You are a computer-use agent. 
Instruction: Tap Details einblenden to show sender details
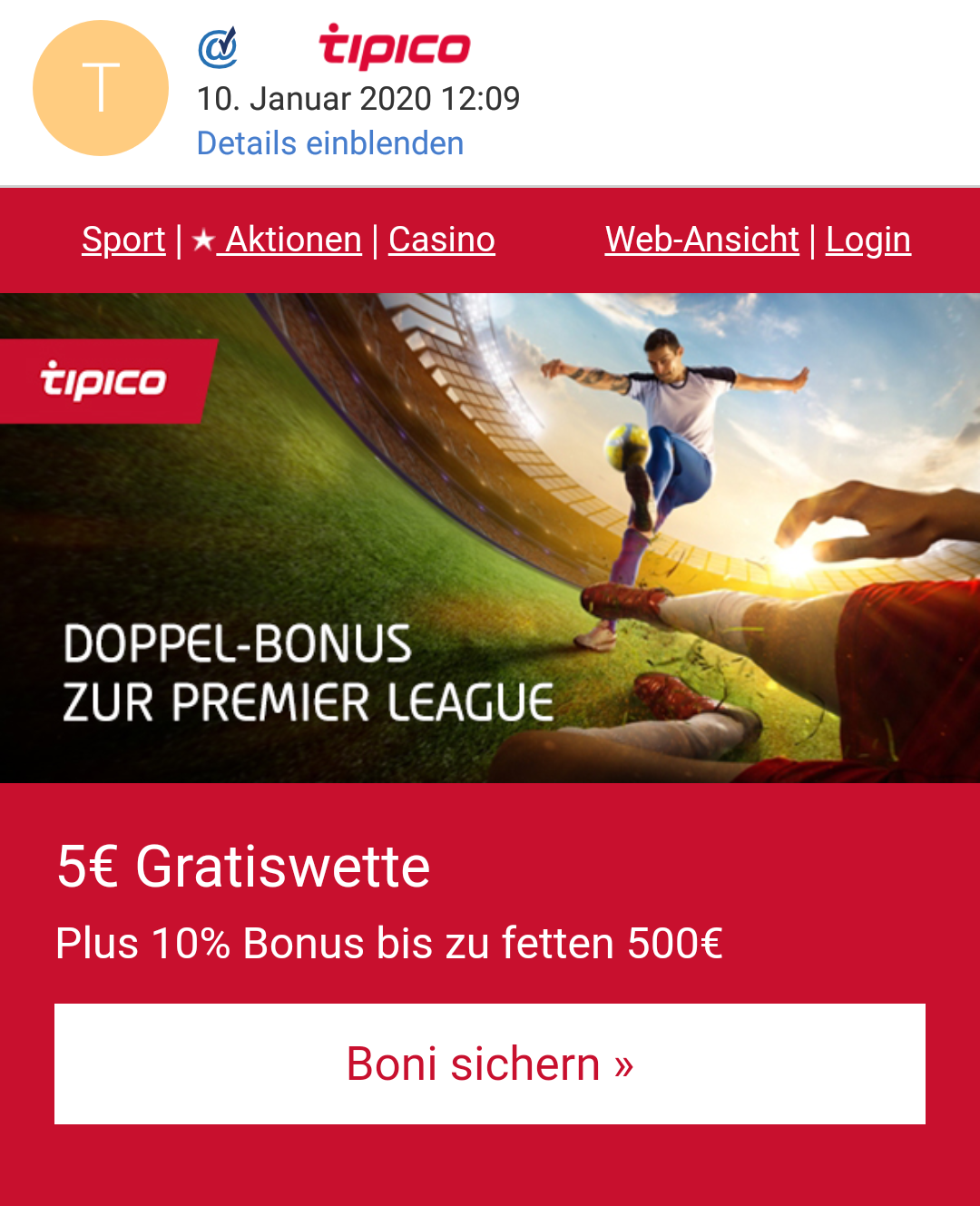[330, 143]
